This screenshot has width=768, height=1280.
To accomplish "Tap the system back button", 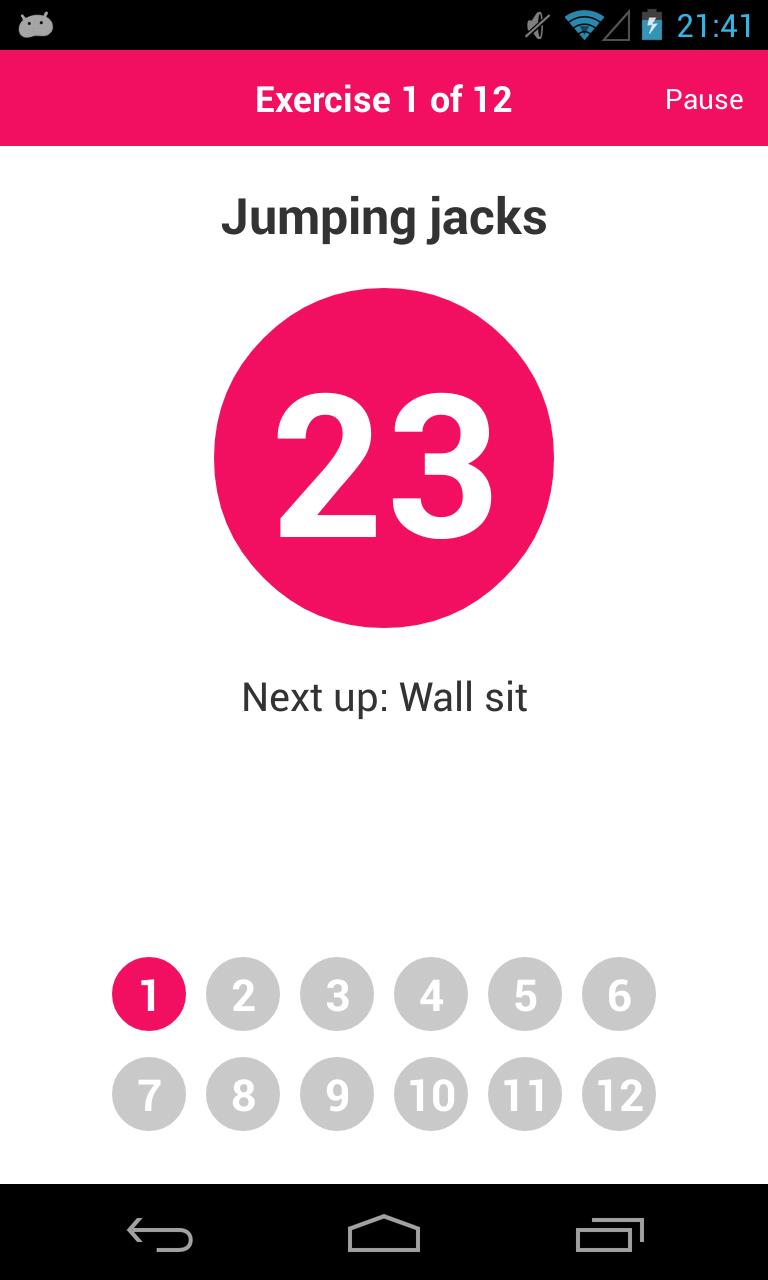I will pyautogui.click(x=160, y=1234).
